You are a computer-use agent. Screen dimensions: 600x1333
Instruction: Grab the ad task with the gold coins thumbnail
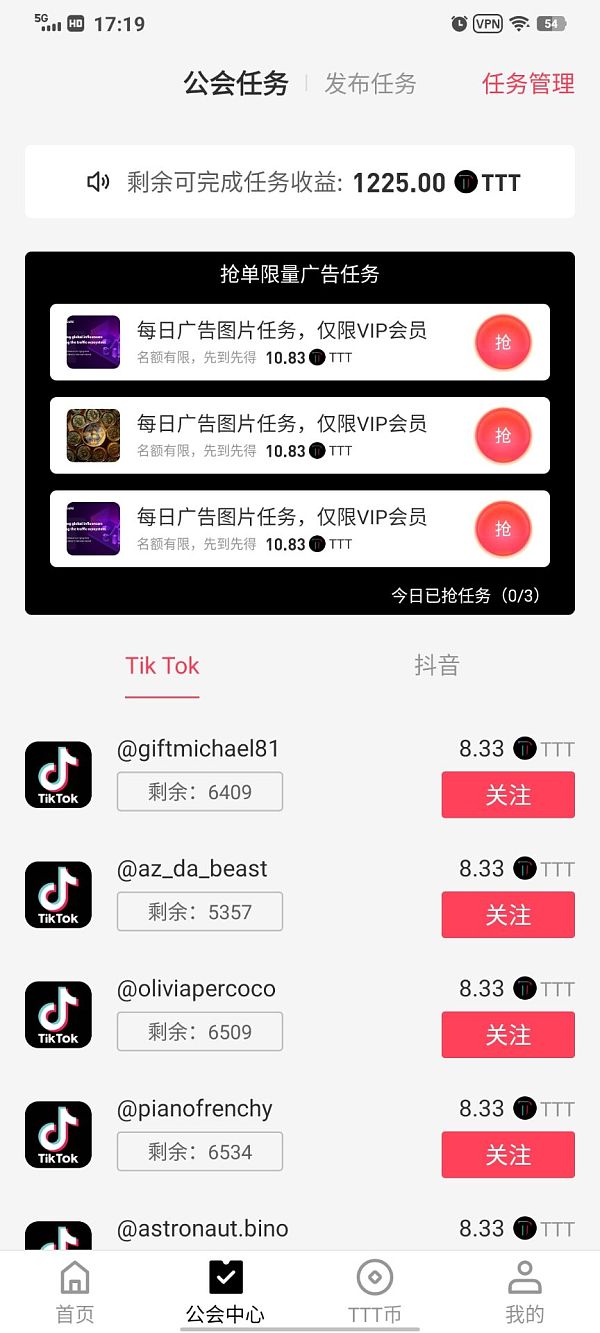click(x=502, y=436)
